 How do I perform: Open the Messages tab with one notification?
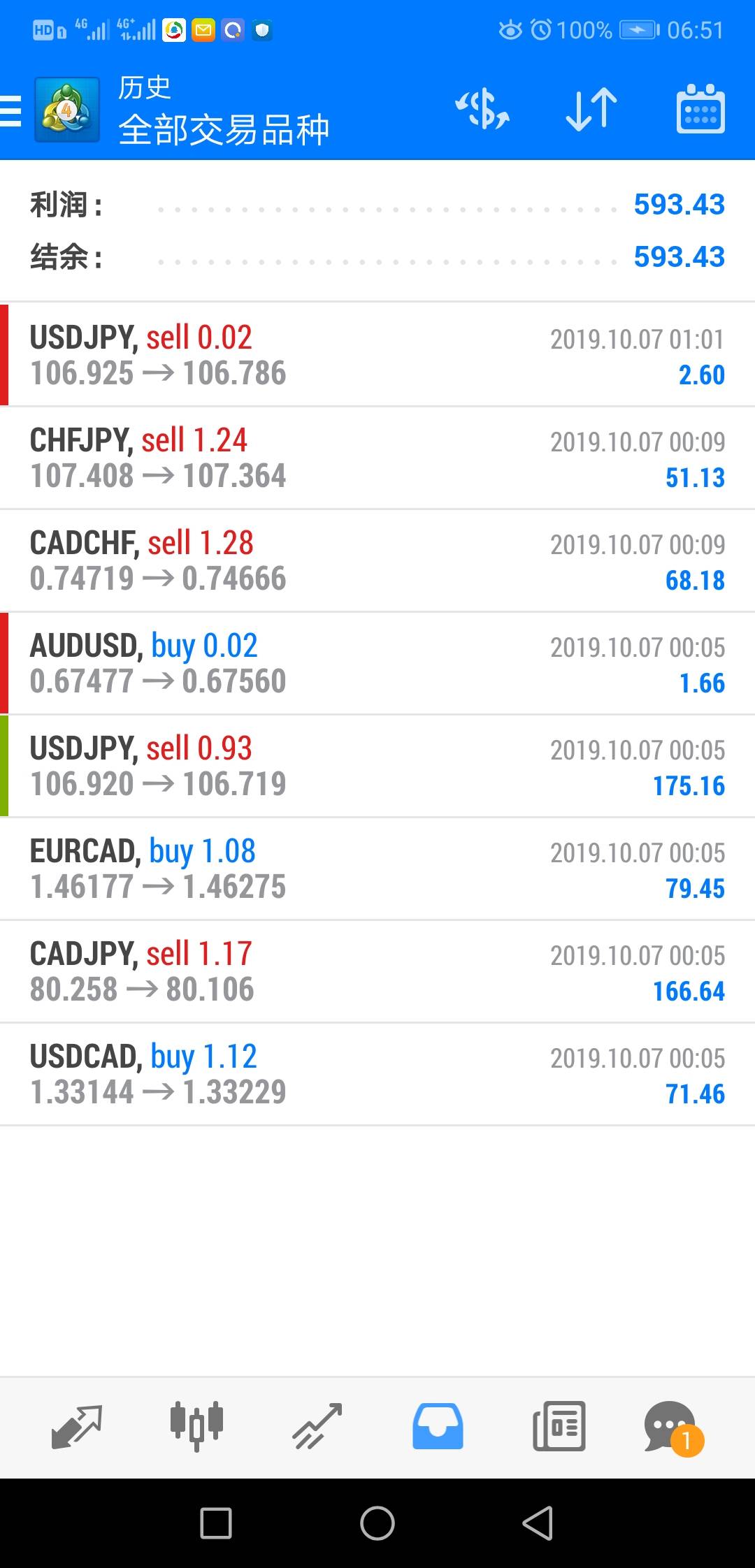672,1426
